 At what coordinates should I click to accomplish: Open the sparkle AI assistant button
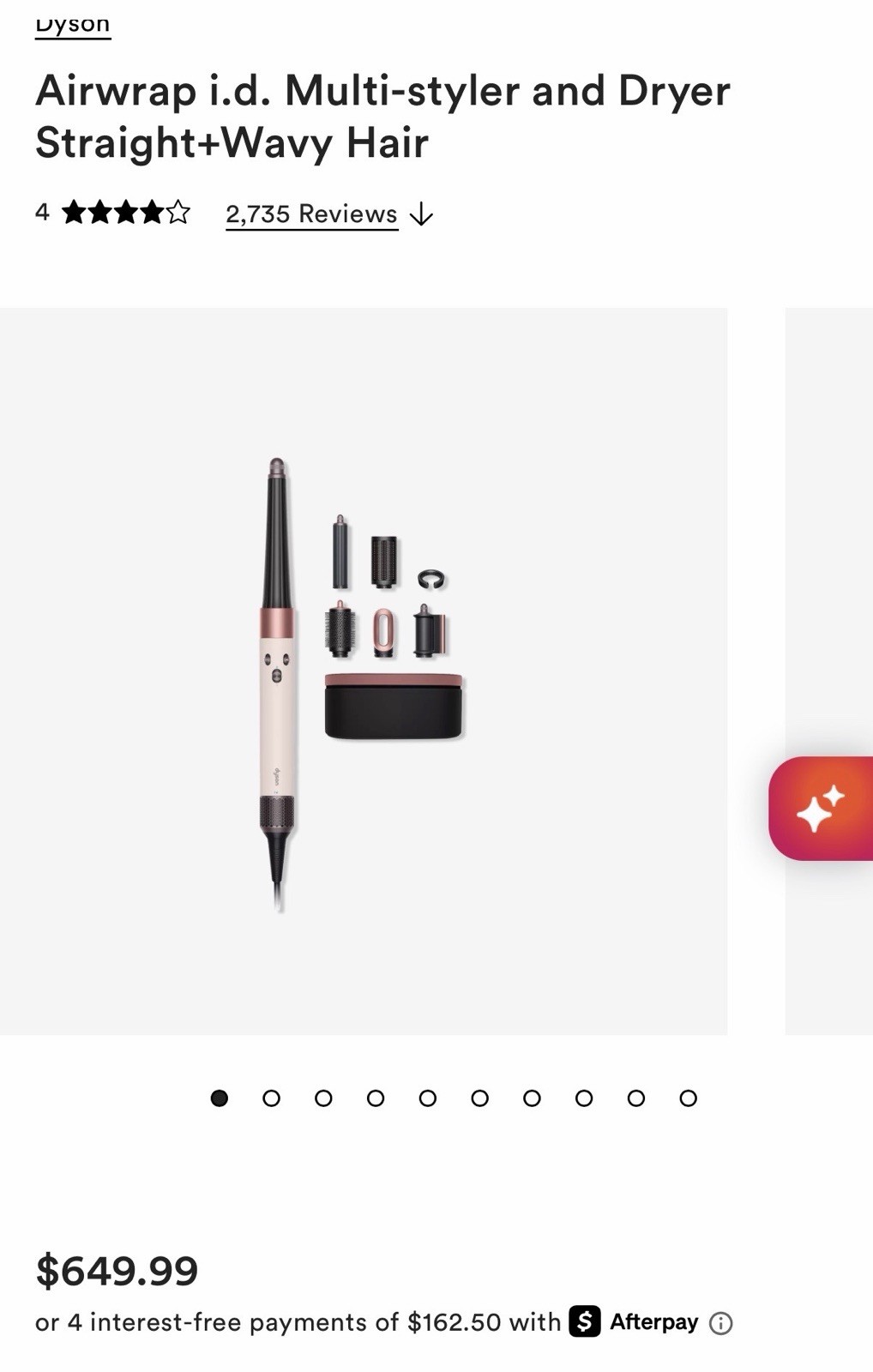[821, 808]
